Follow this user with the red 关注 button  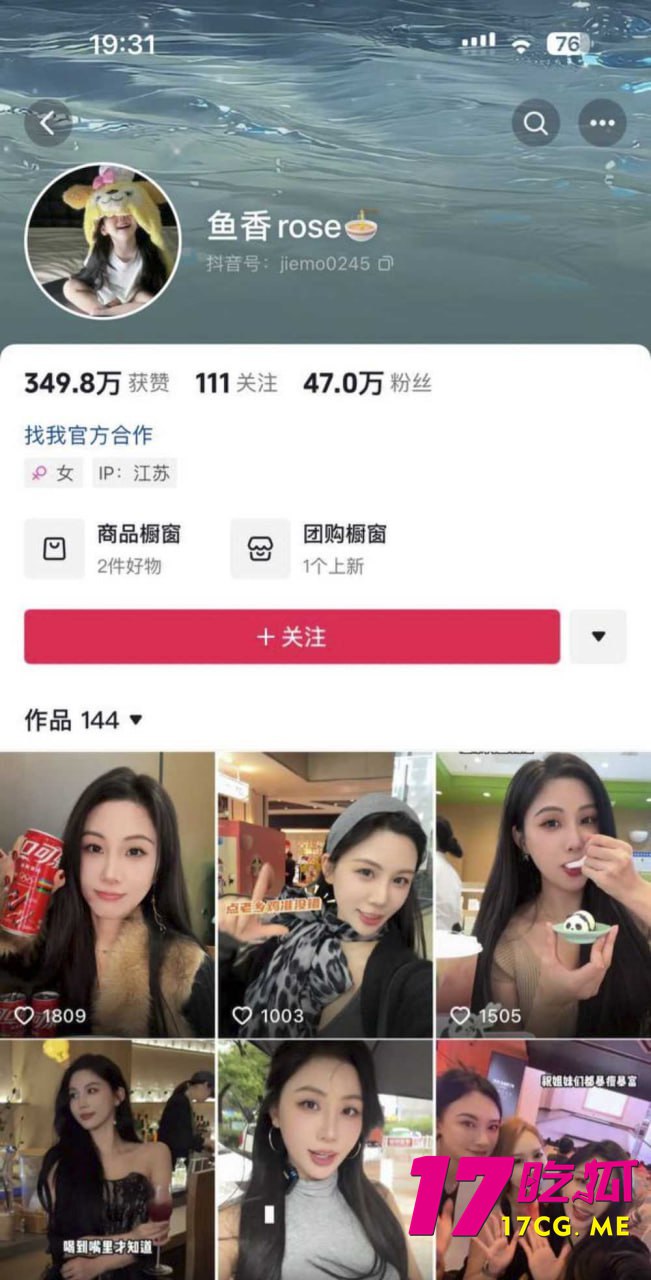[291, 637]
